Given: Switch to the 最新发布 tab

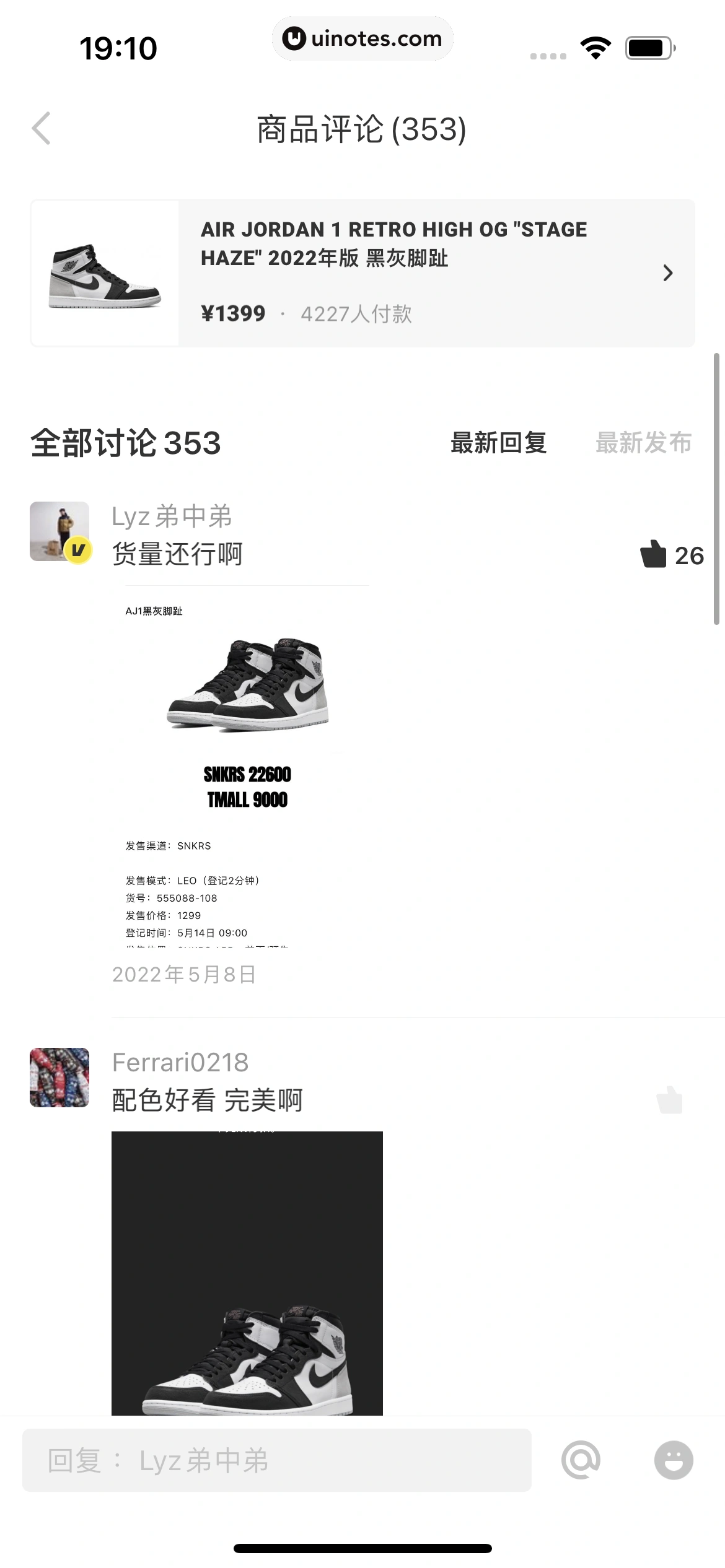Looking at the screenshot, I should click(x=644, y=443).
